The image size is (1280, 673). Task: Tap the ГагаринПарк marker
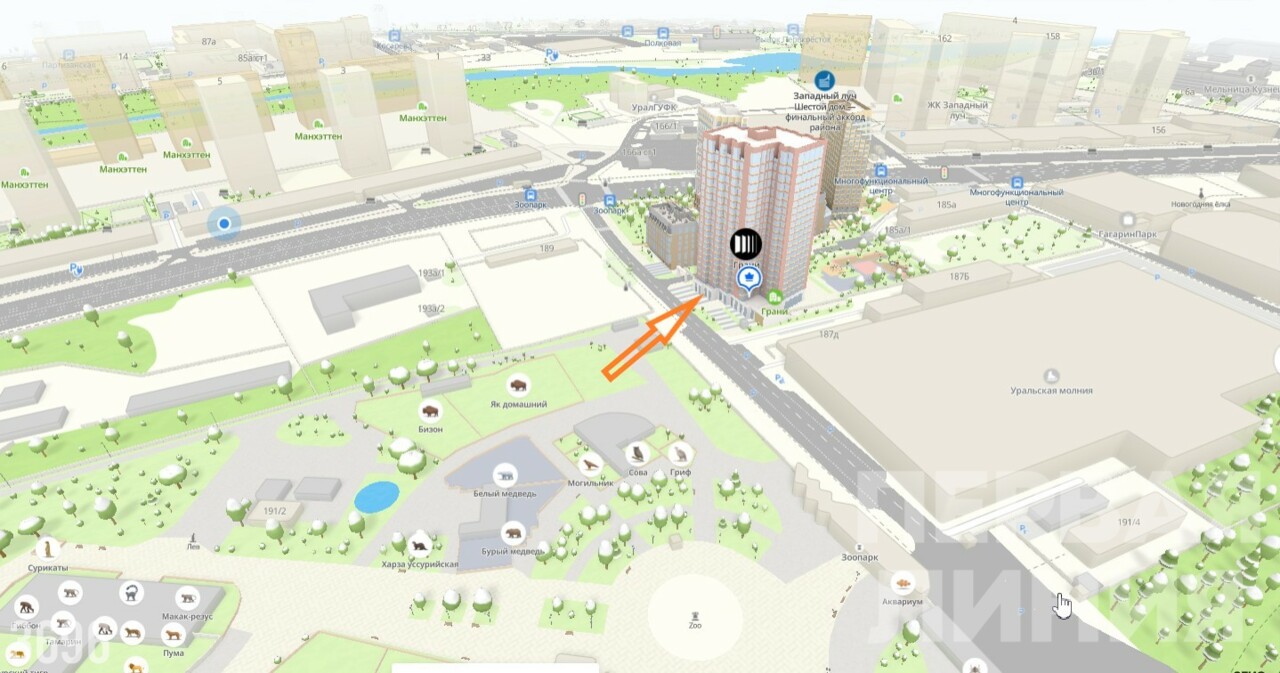(1128, 218)
